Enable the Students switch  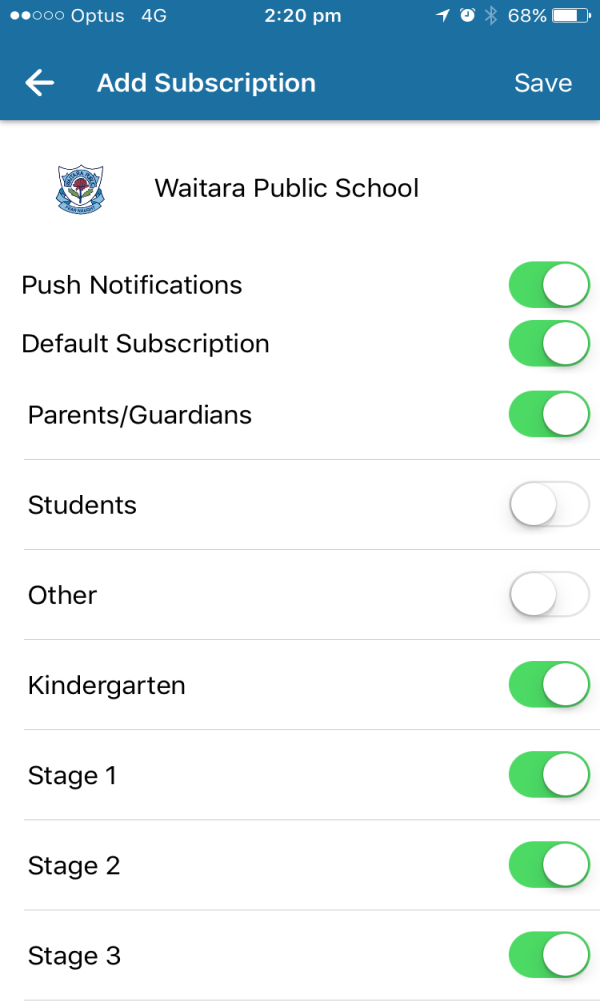click(x=549, y=505)
